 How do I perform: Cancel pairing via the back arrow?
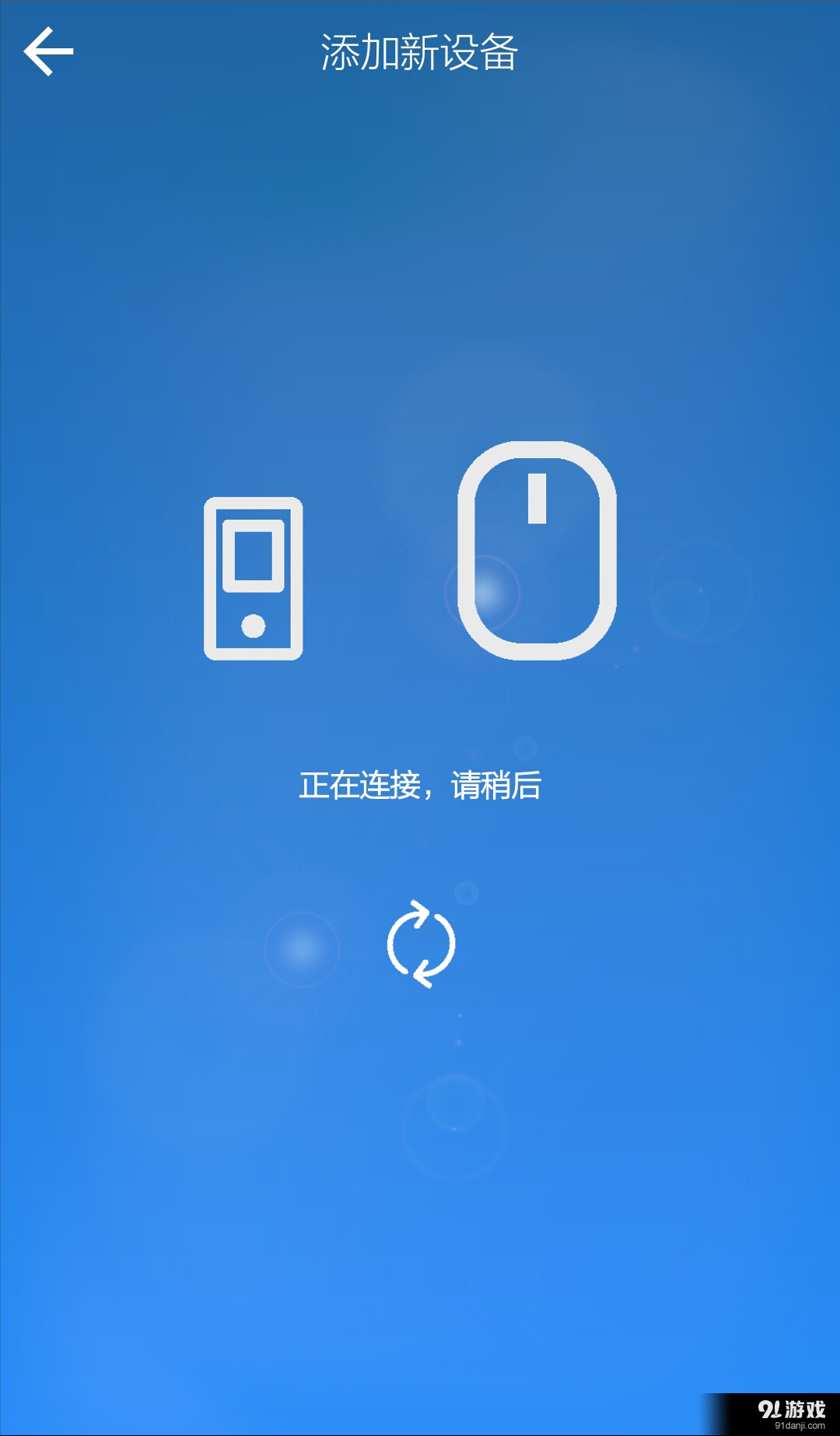tap(48, 50)
